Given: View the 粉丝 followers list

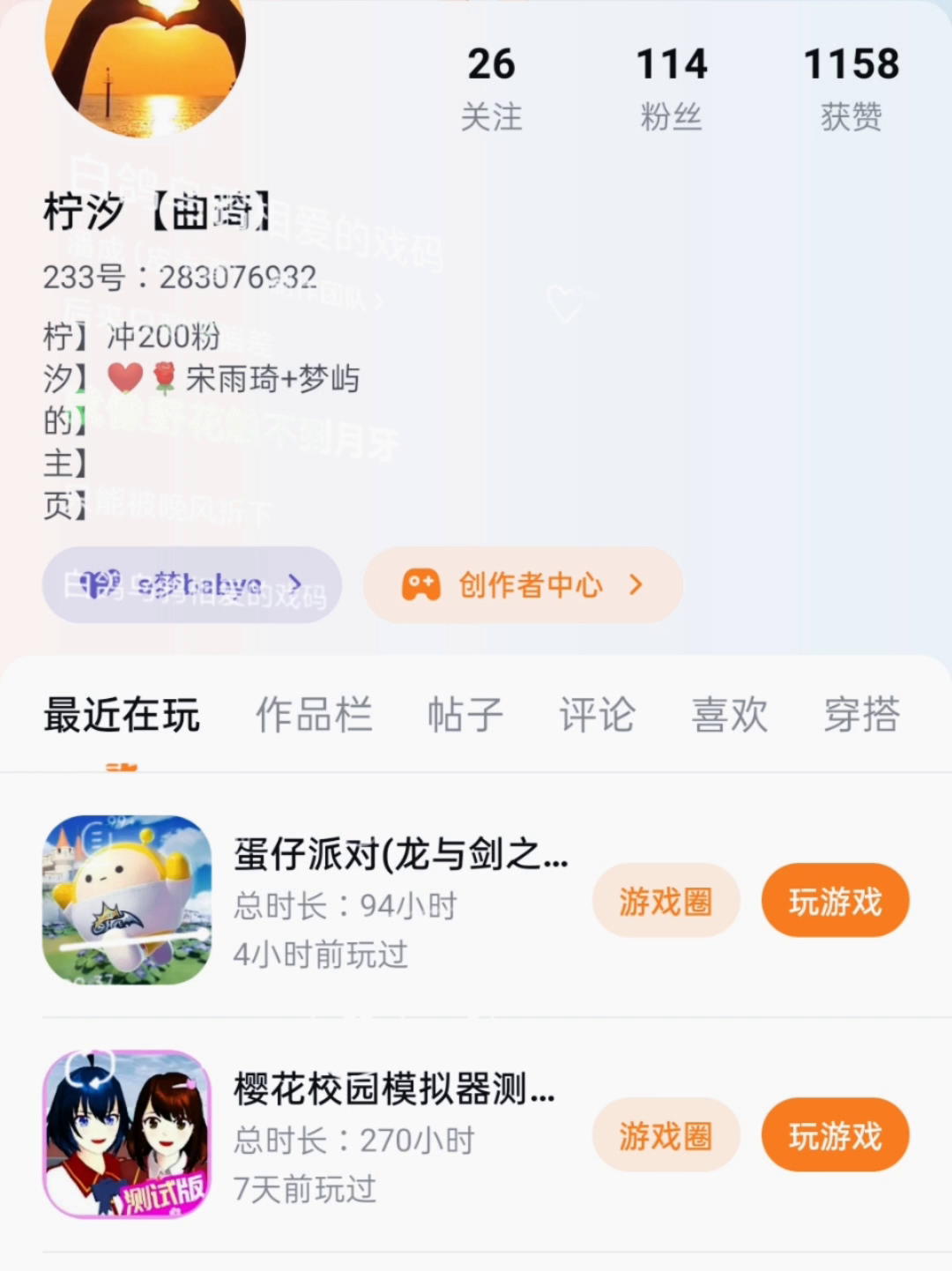Looking at the screenshot, I should [x=672, y=88].
